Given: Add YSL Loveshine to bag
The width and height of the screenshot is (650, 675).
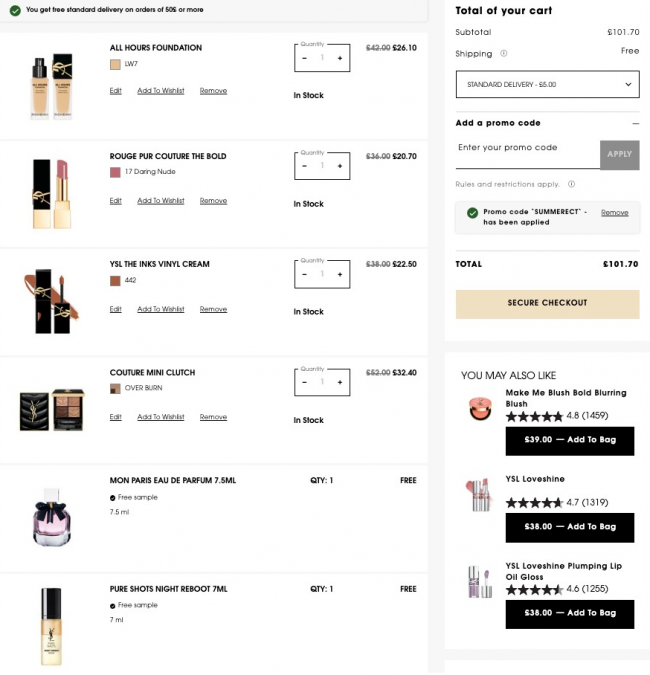Looking at the screenshot, I should (569, 526).
